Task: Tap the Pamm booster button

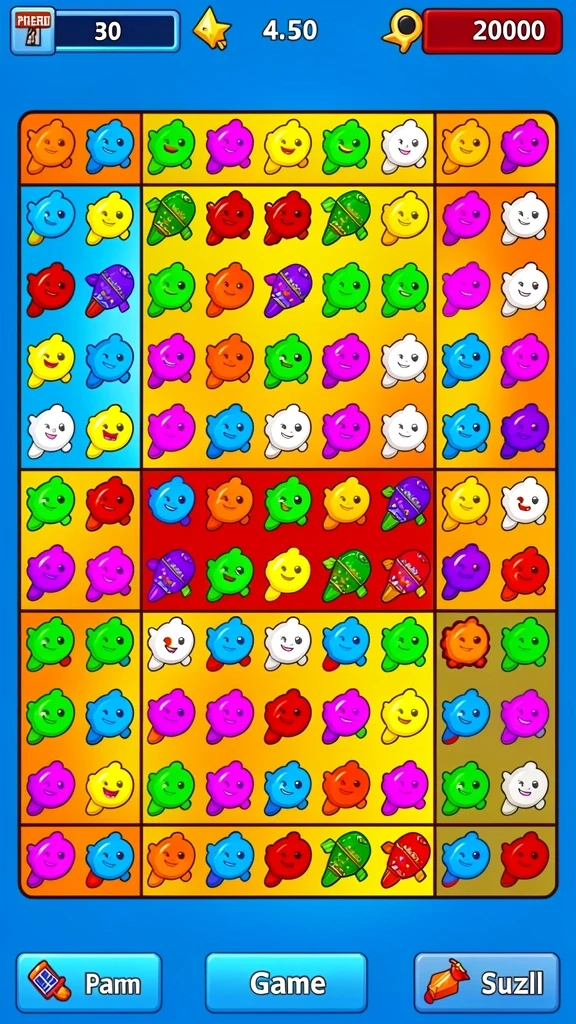Action: [89, 982]
